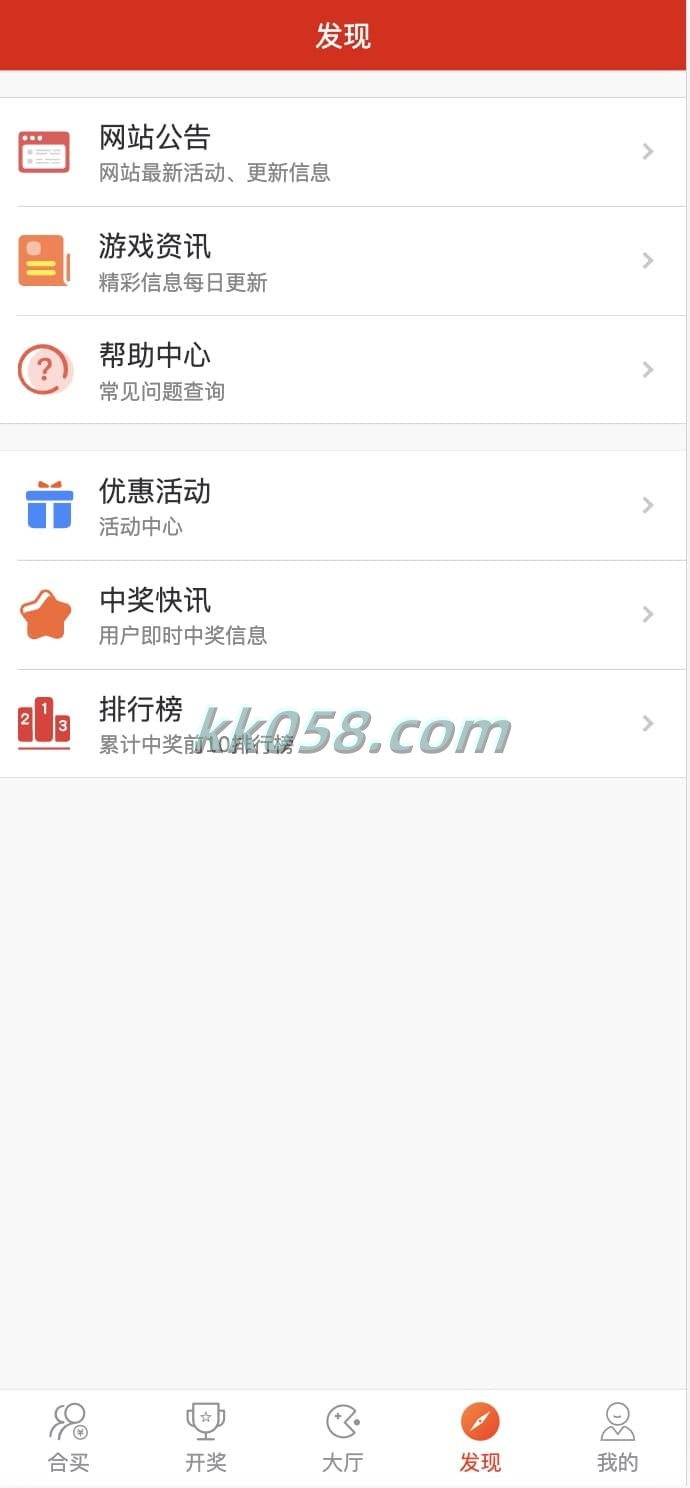View 中奖快讯 winning news

pyautogui.click(x=343, y=615)
